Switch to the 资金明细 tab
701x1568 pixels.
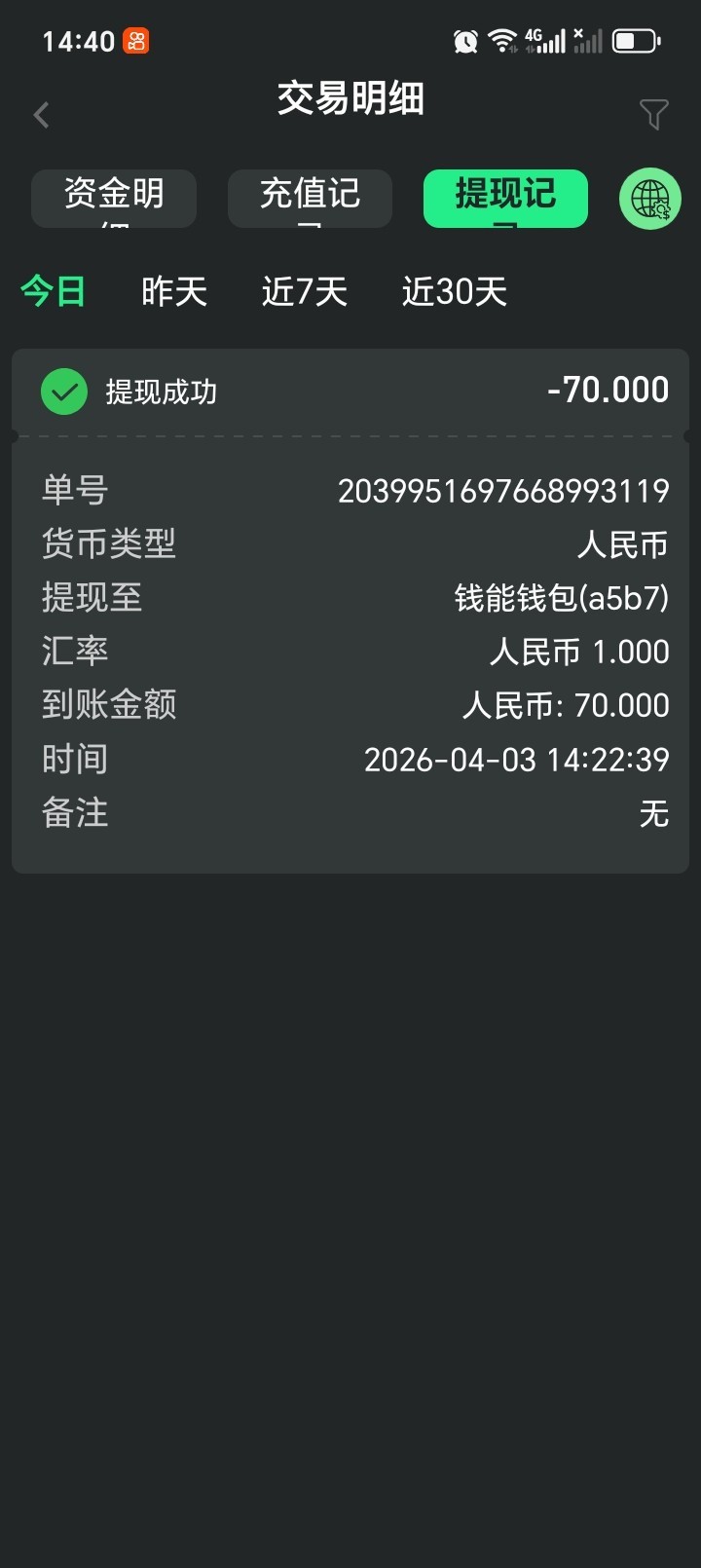pyautogui.click(x=114, y=199)
